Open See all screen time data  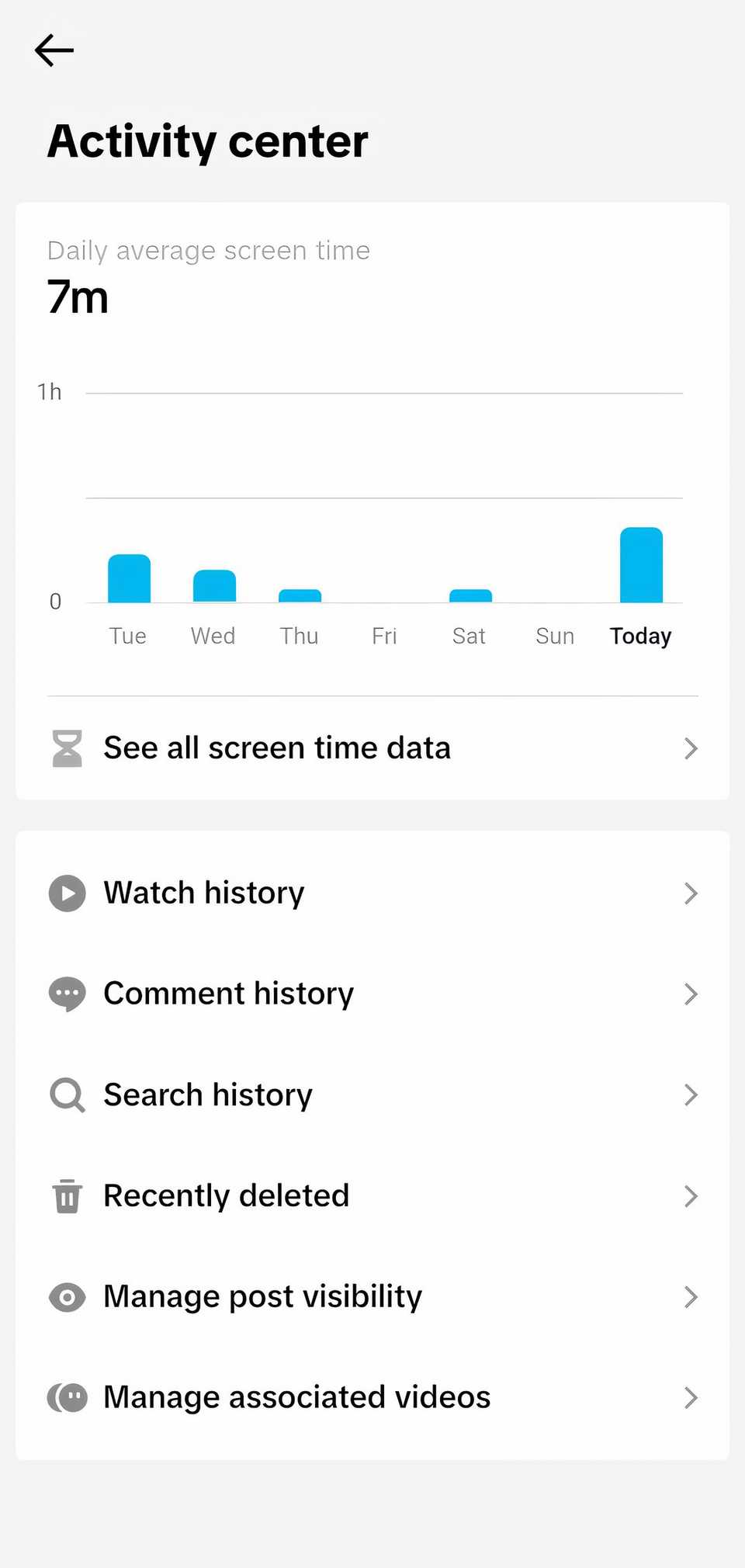click(x=372, y=748)
